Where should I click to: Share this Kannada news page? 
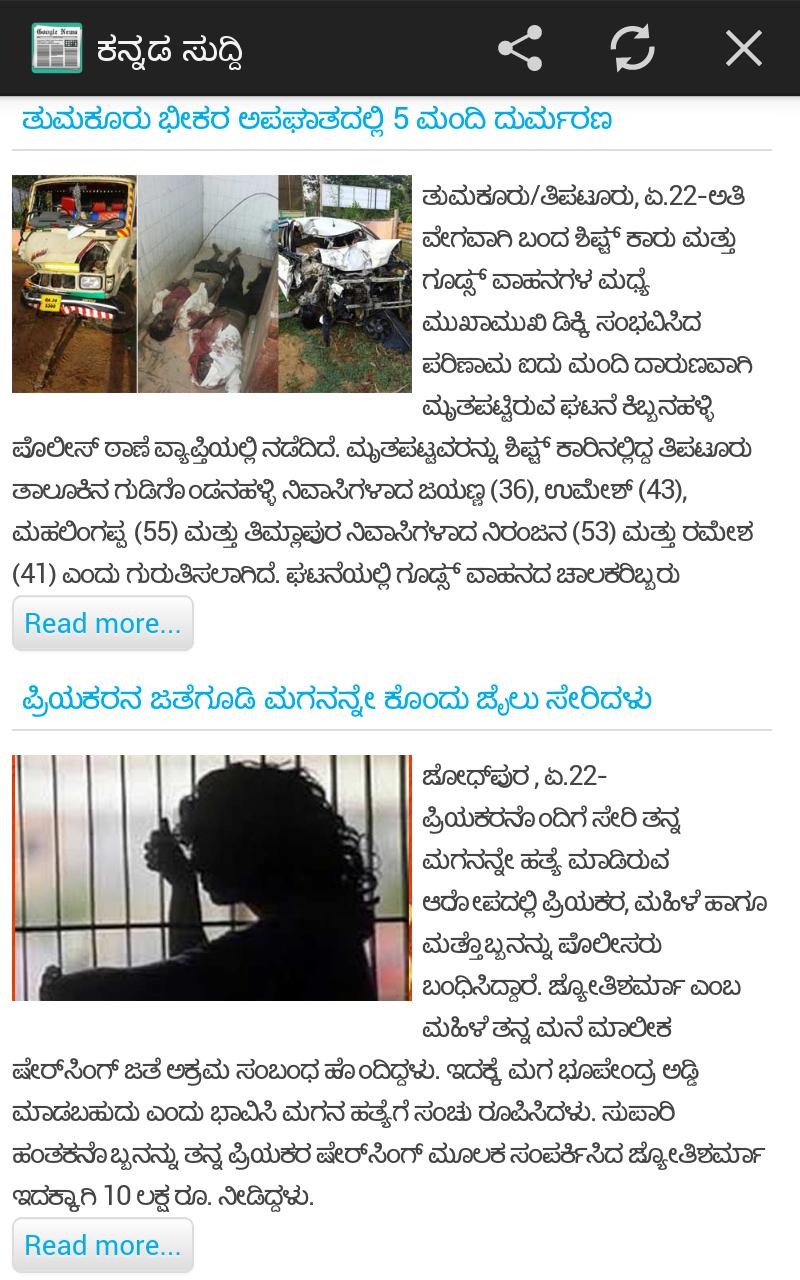click(520, 48)
